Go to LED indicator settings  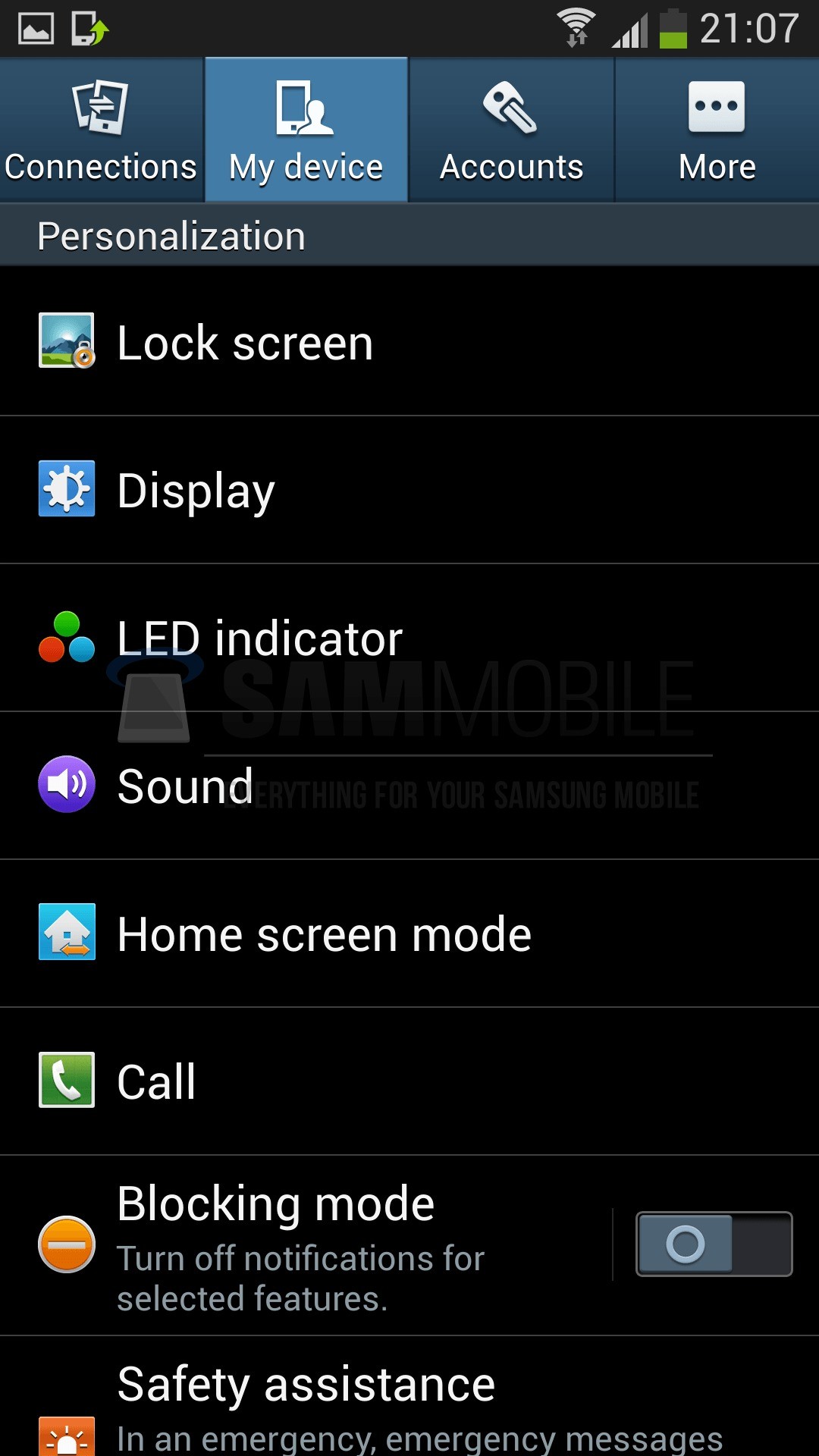(409, 638)
